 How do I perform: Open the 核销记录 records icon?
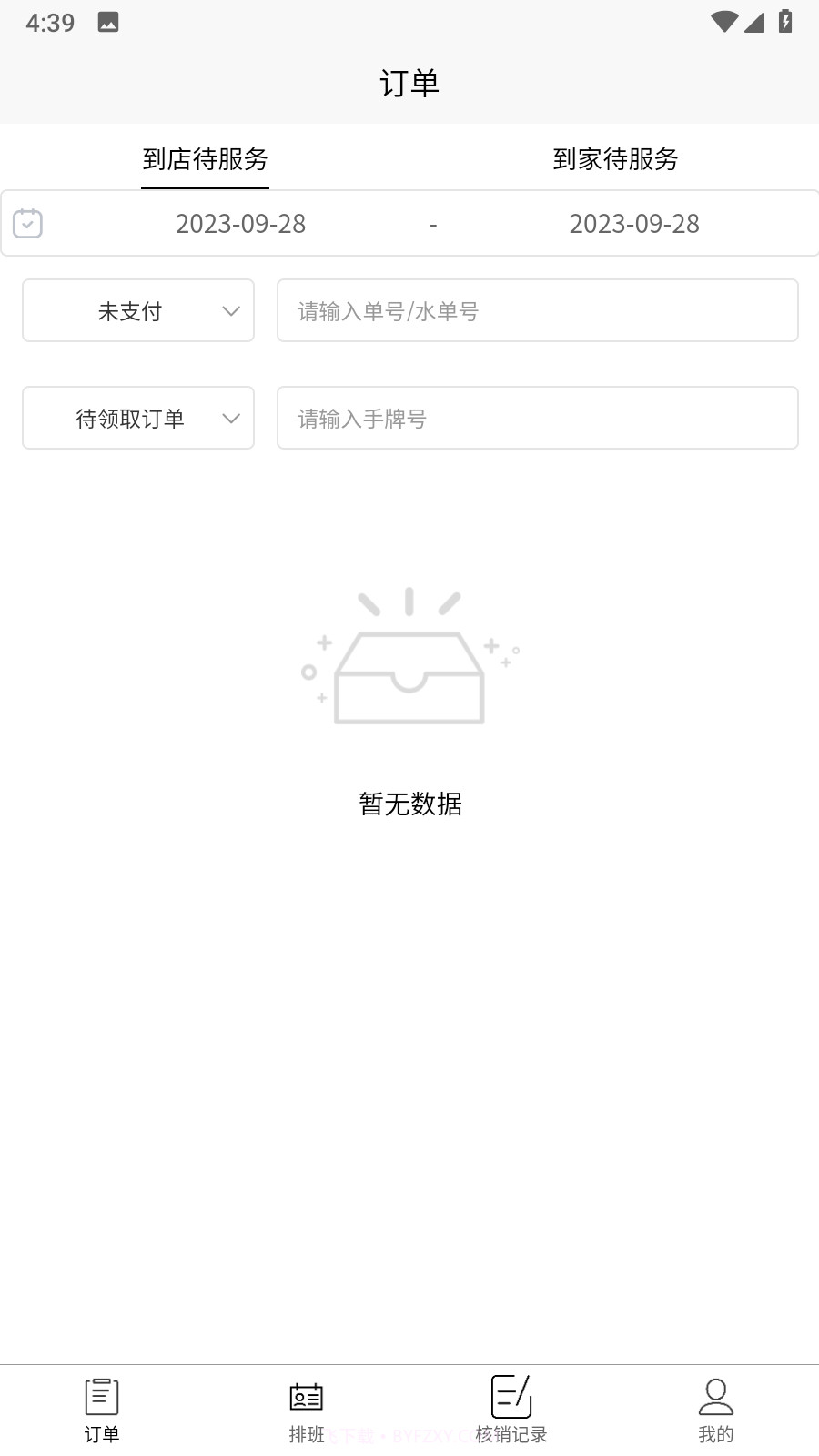click(x=511, y=1395)
